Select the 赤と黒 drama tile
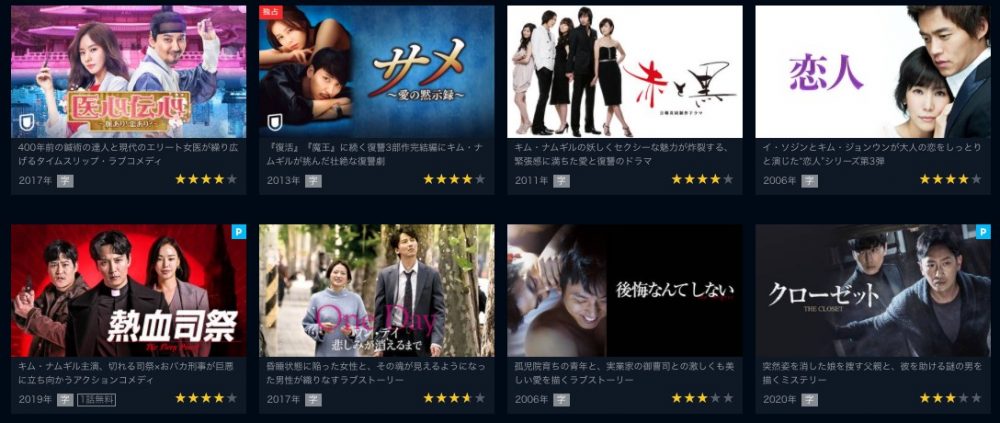Image resolution: width=1000 pixels, height=423 pixels. tap(624, 72)
